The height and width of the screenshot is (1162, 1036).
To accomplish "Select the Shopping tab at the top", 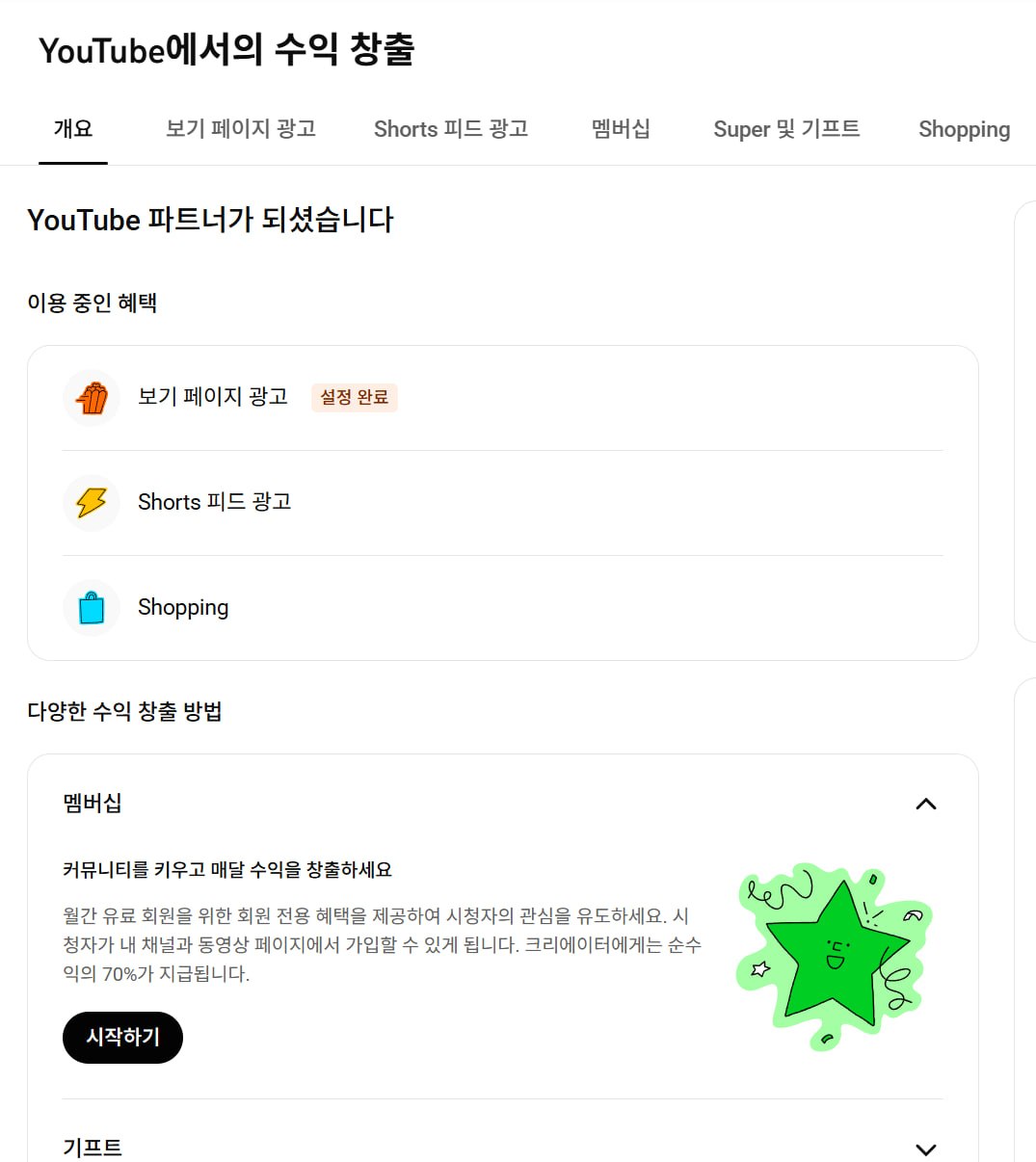I will coord(964,129).
